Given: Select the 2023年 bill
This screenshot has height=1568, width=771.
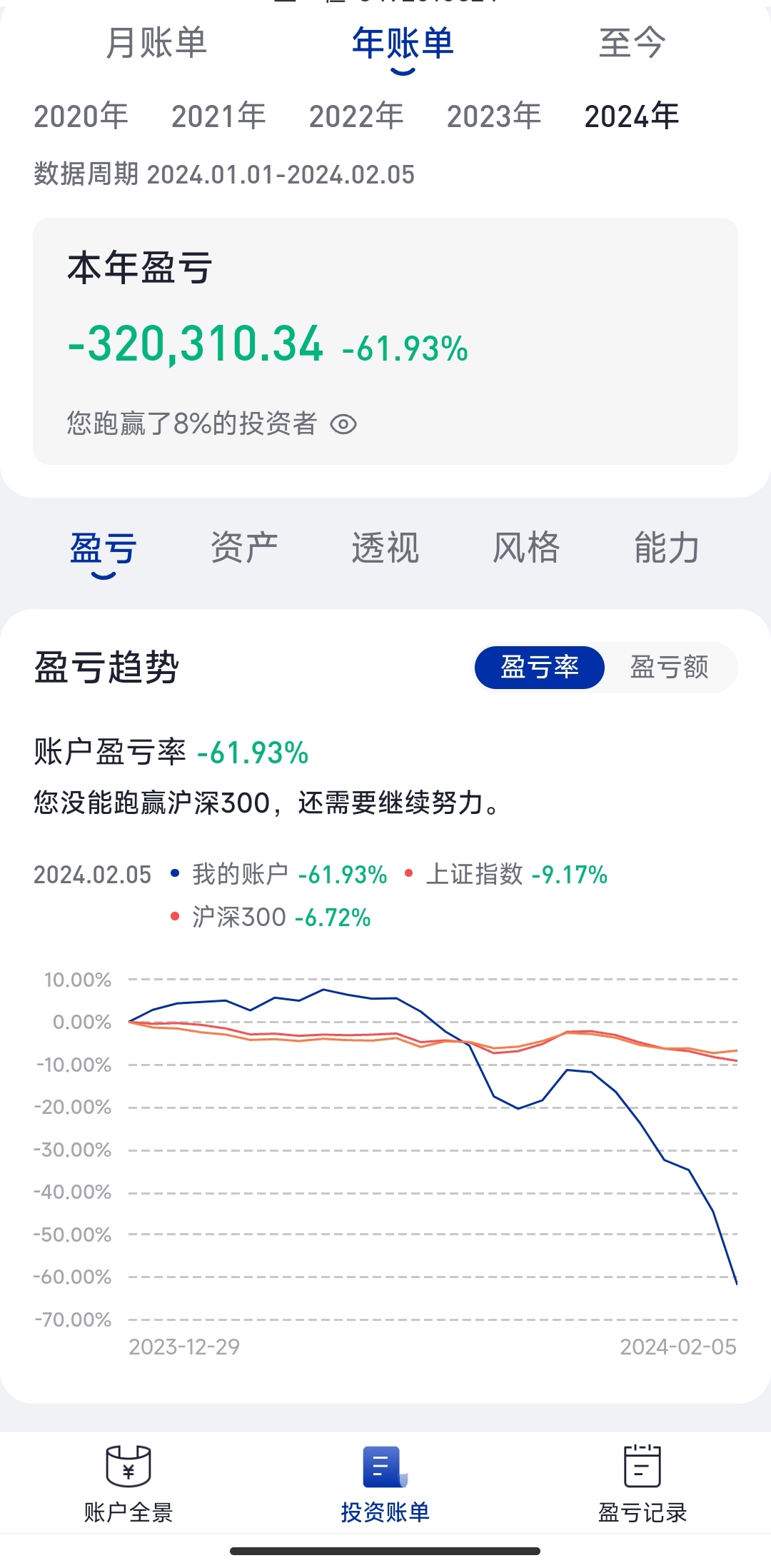Looking at the screenshot, I should coord(494,116).
